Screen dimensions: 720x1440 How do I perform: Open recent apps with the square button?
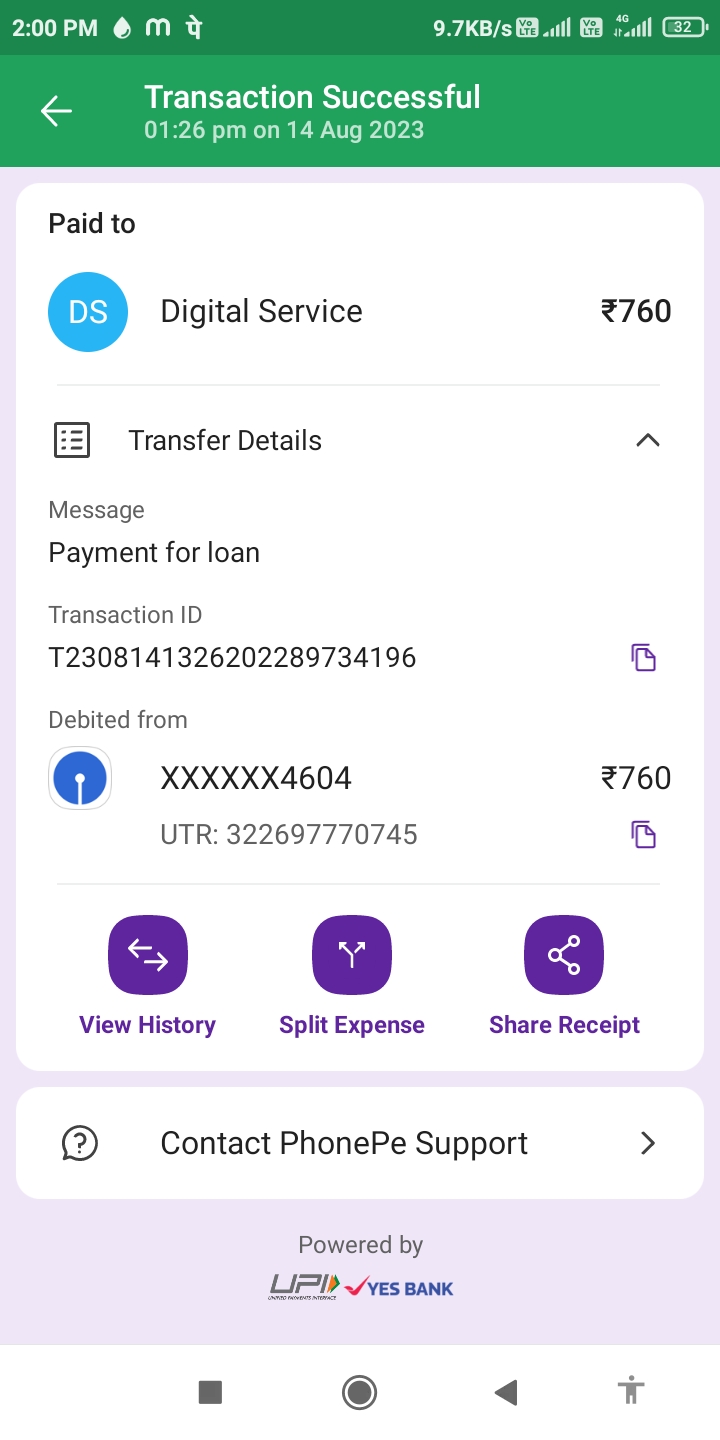coord(210,1391)
